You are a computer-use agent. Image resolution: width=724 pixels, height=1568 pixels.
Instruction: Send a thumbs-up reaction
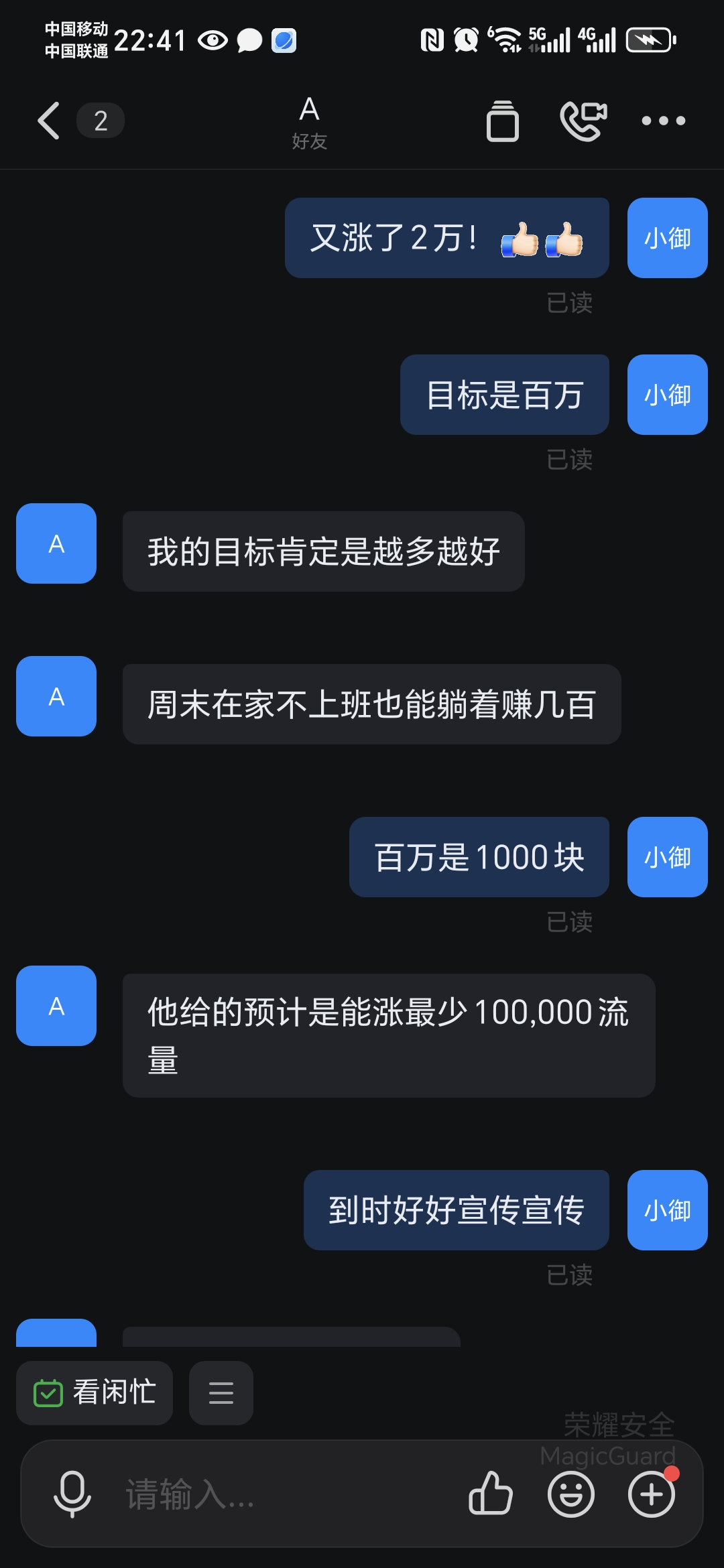[491, 1494]
